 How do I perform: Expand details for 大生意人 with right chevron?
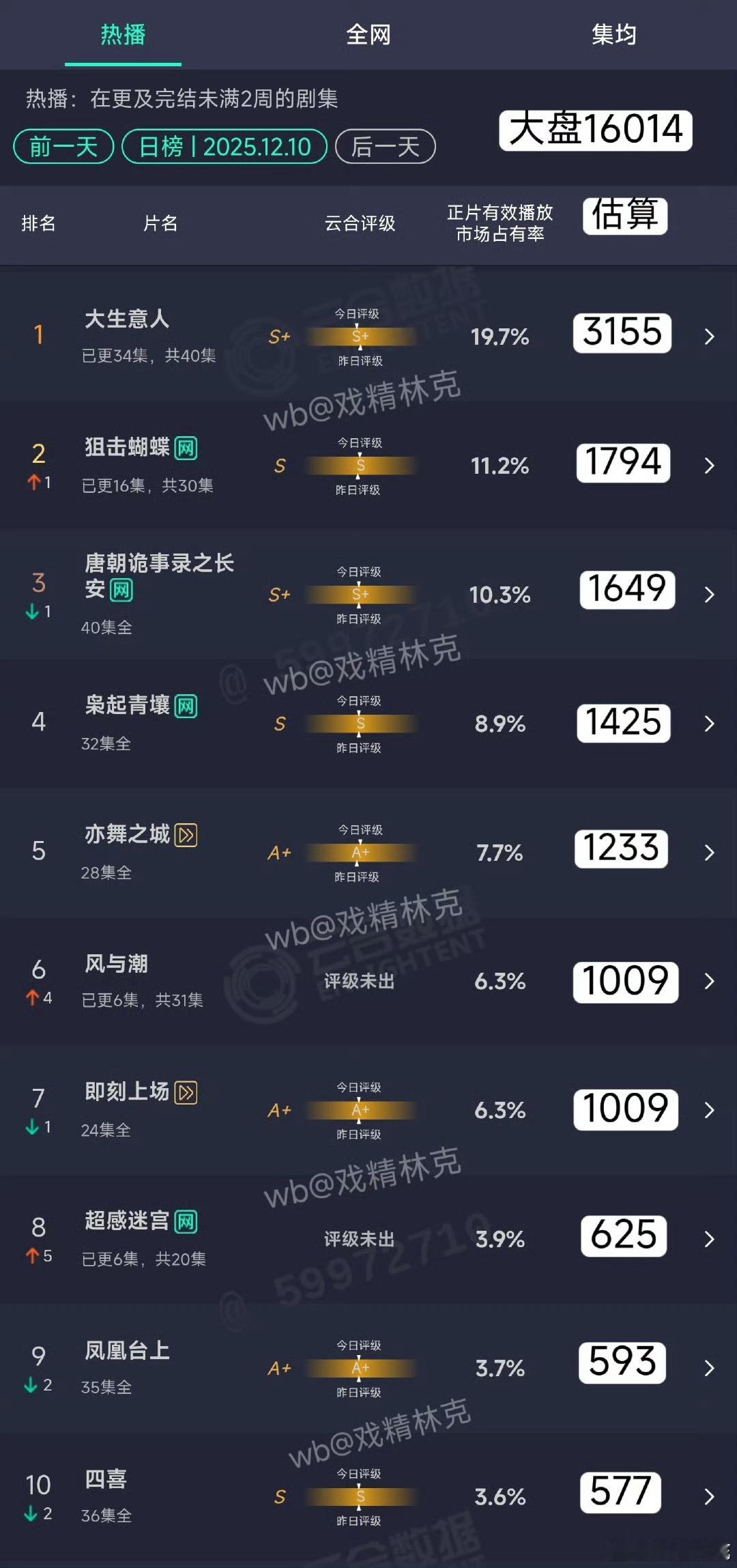708,336
